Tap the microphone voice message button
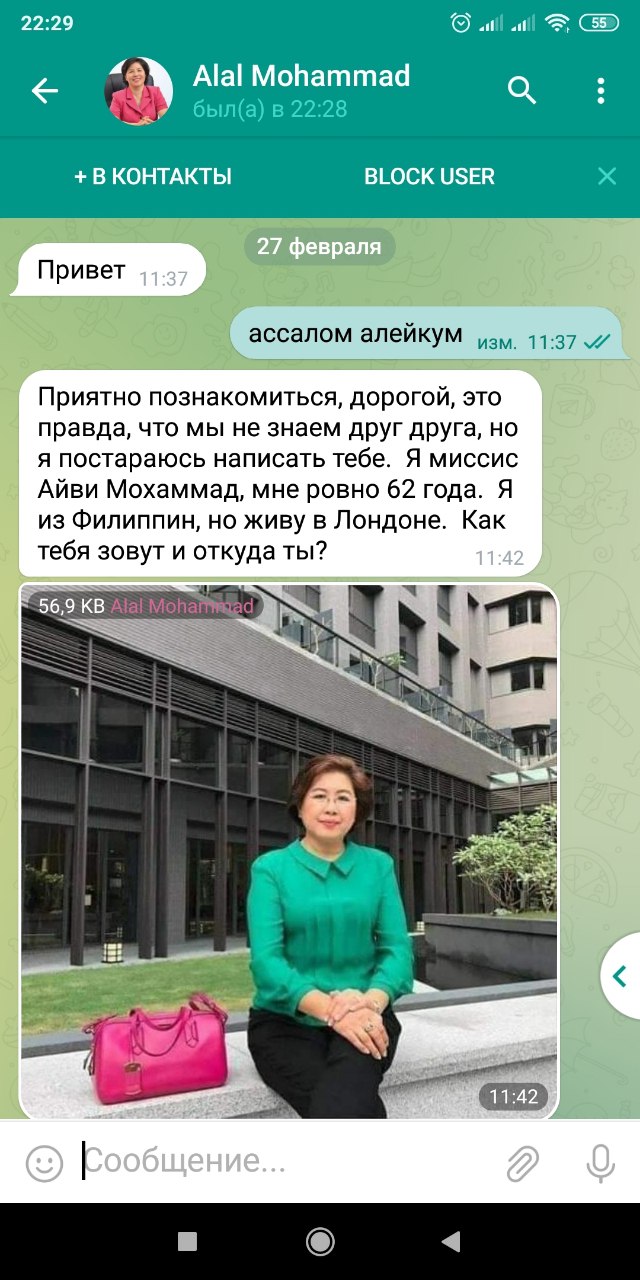Image resolution: width=640 pixels, height=1280 pixels. point(600,1163)
